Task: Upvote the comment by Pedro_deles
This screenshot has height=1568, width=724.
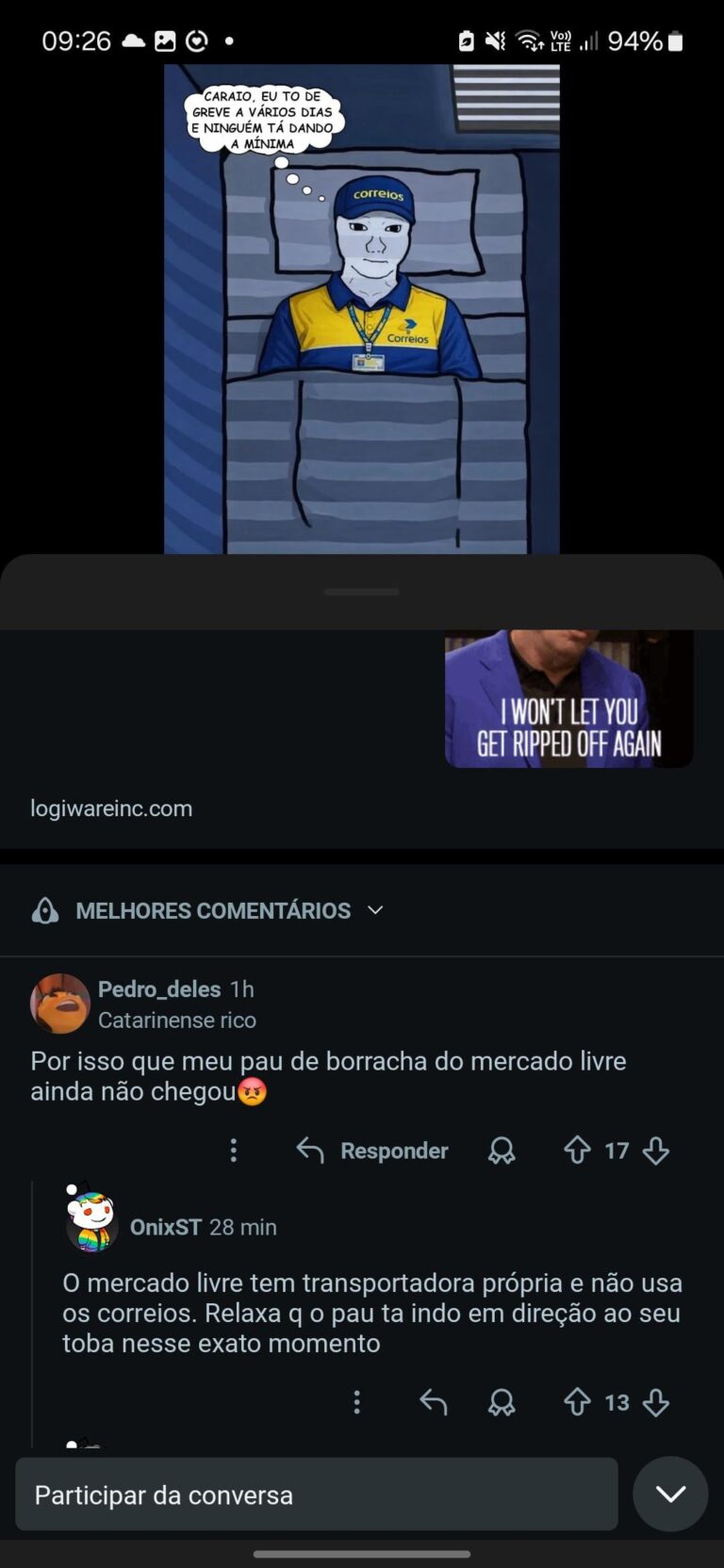Action: tap(577, 1151)
